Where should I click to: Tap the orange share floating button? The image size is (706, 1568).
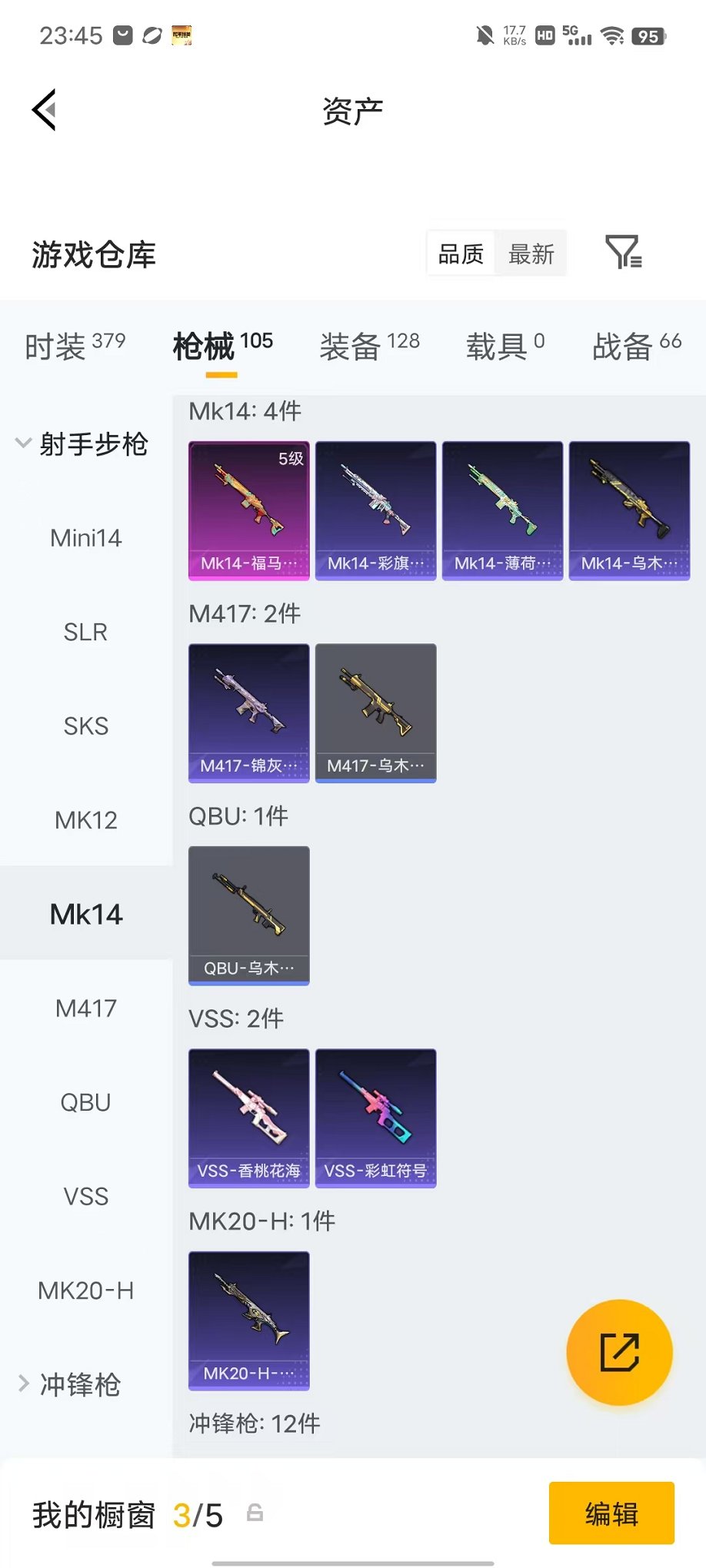[x=619, y=1352]
